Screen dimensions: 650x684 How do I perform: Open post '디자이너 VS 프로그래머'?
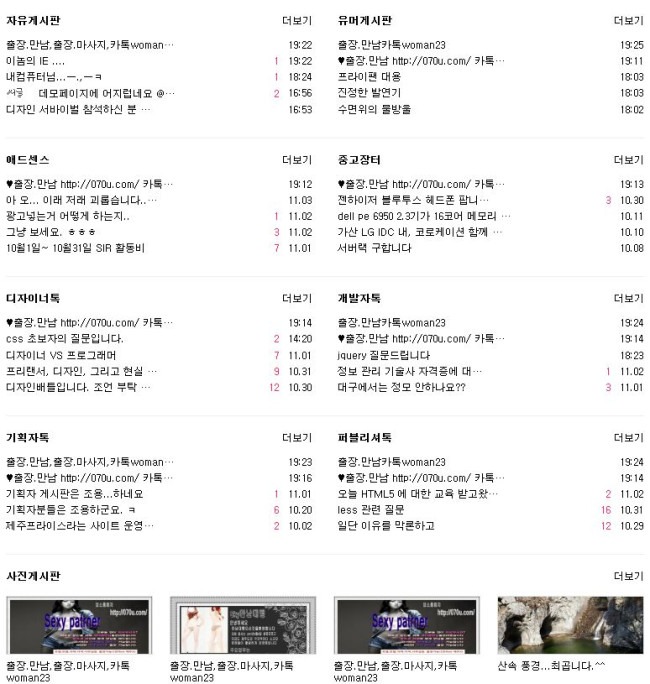[61, 355]
